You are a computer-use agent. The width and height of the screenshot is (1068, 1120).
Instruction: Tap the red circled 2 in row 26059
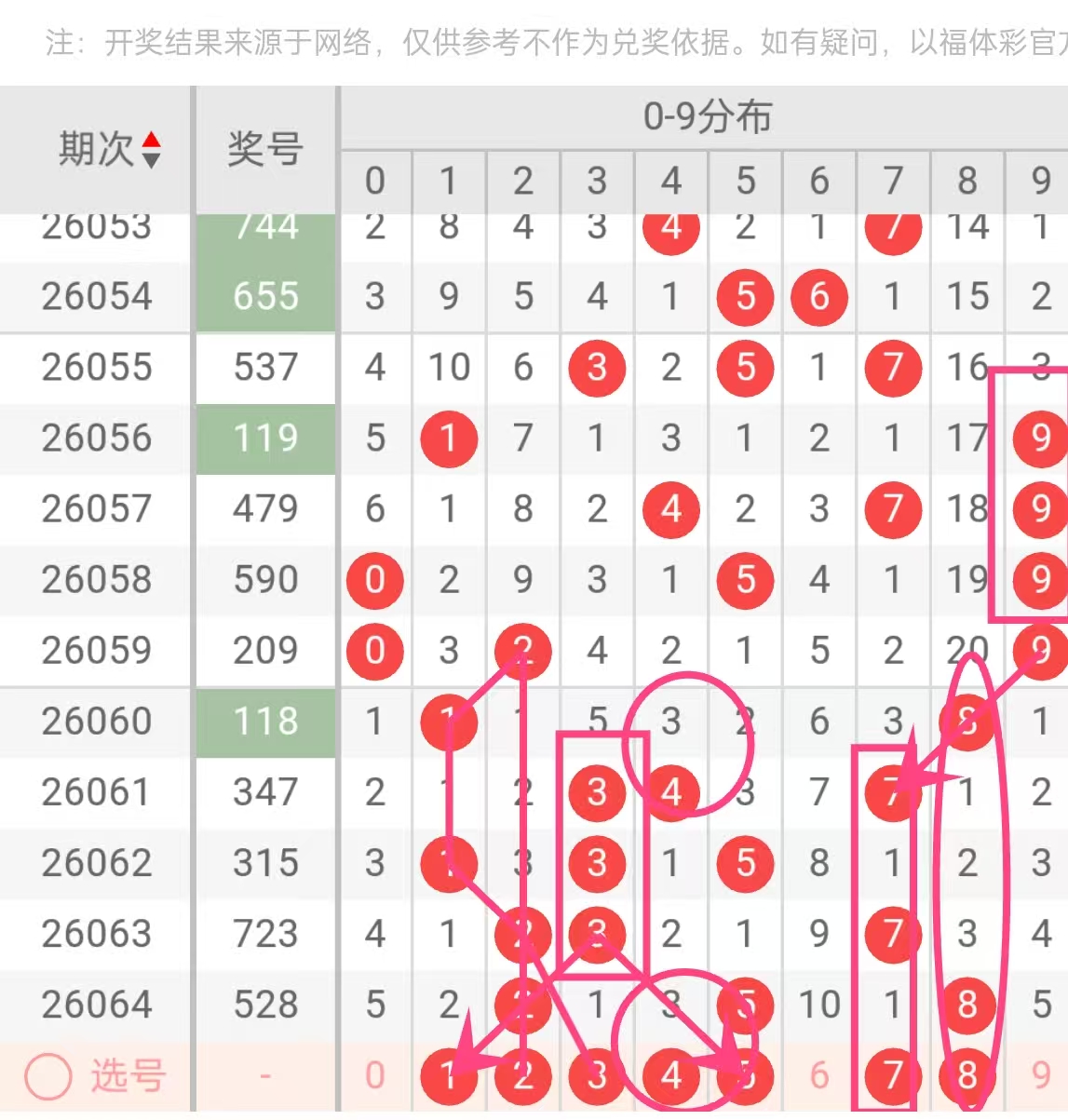tap(522, 651)
